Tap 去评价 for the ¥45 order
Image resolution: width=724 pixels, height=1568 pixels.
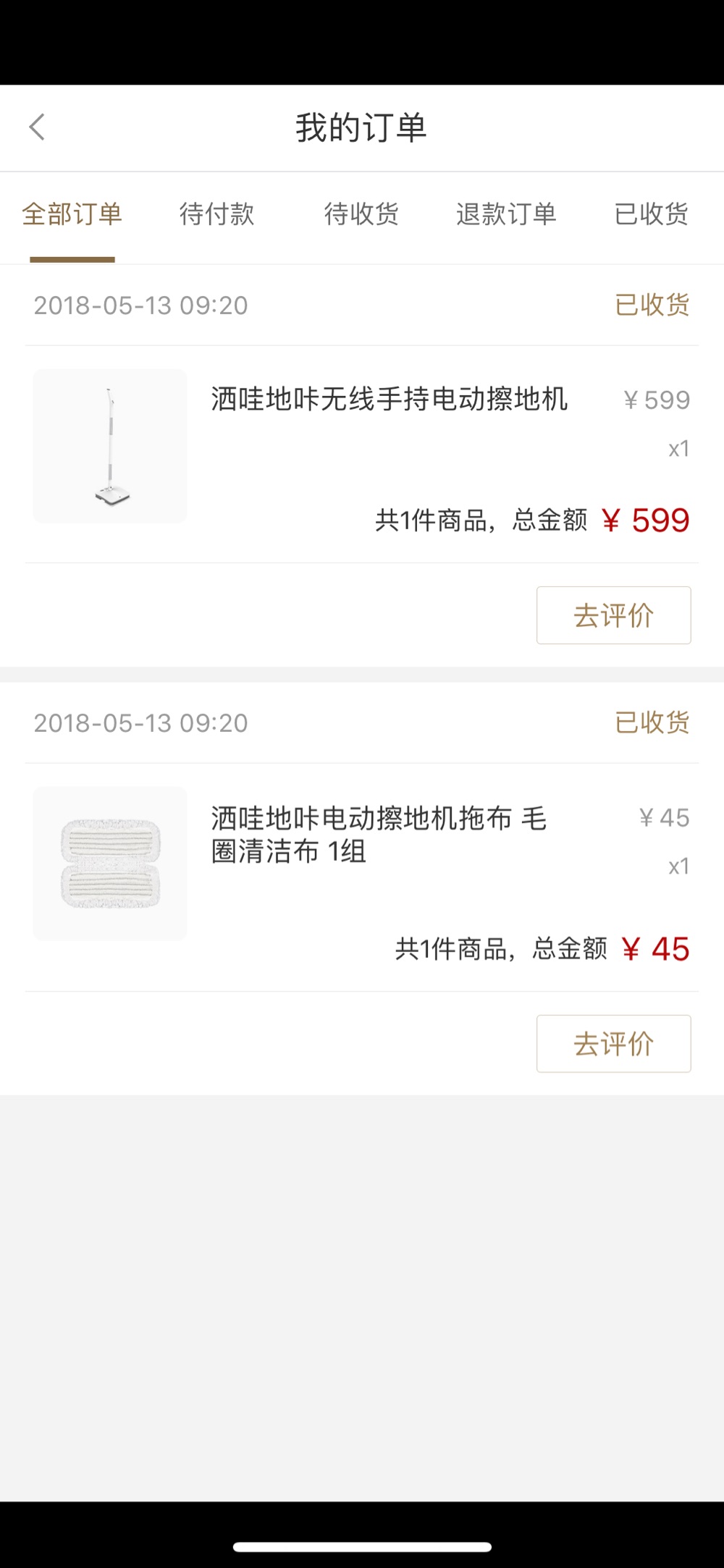click(x=613, y=1044)
